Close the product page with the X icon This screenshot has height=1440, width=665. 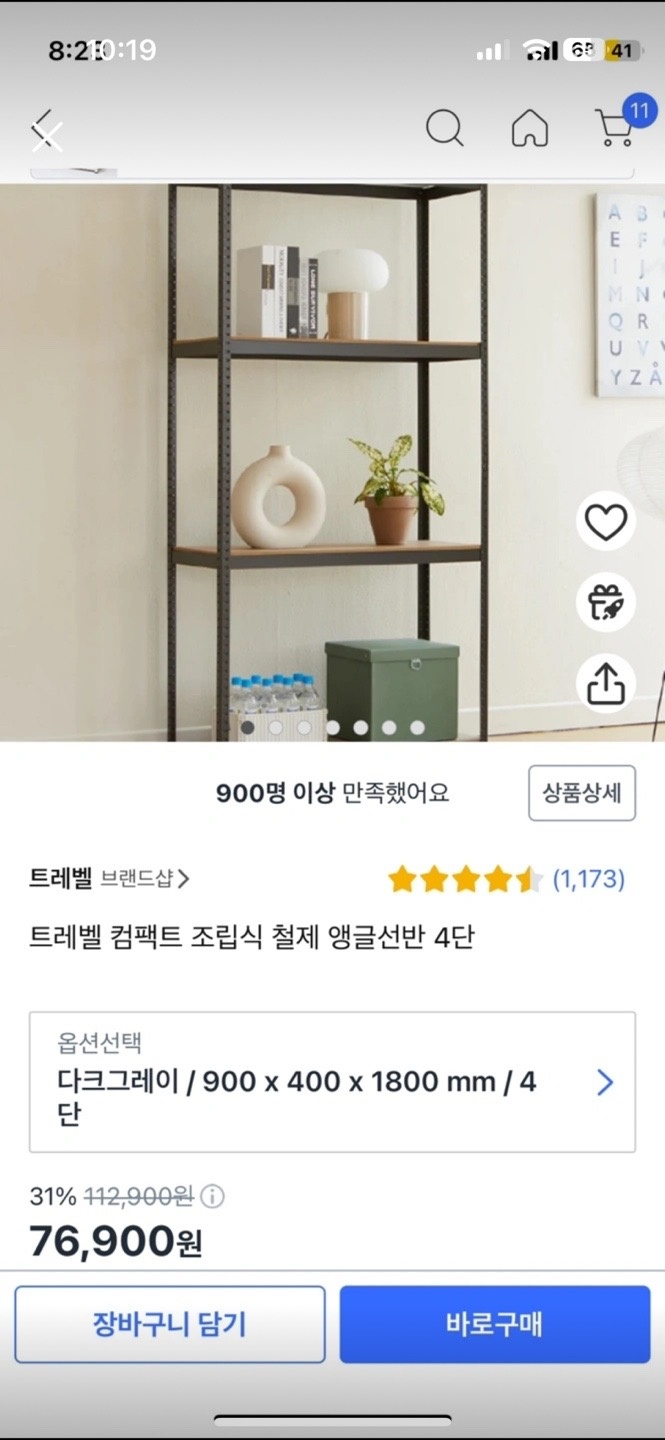tap(46, 136)
